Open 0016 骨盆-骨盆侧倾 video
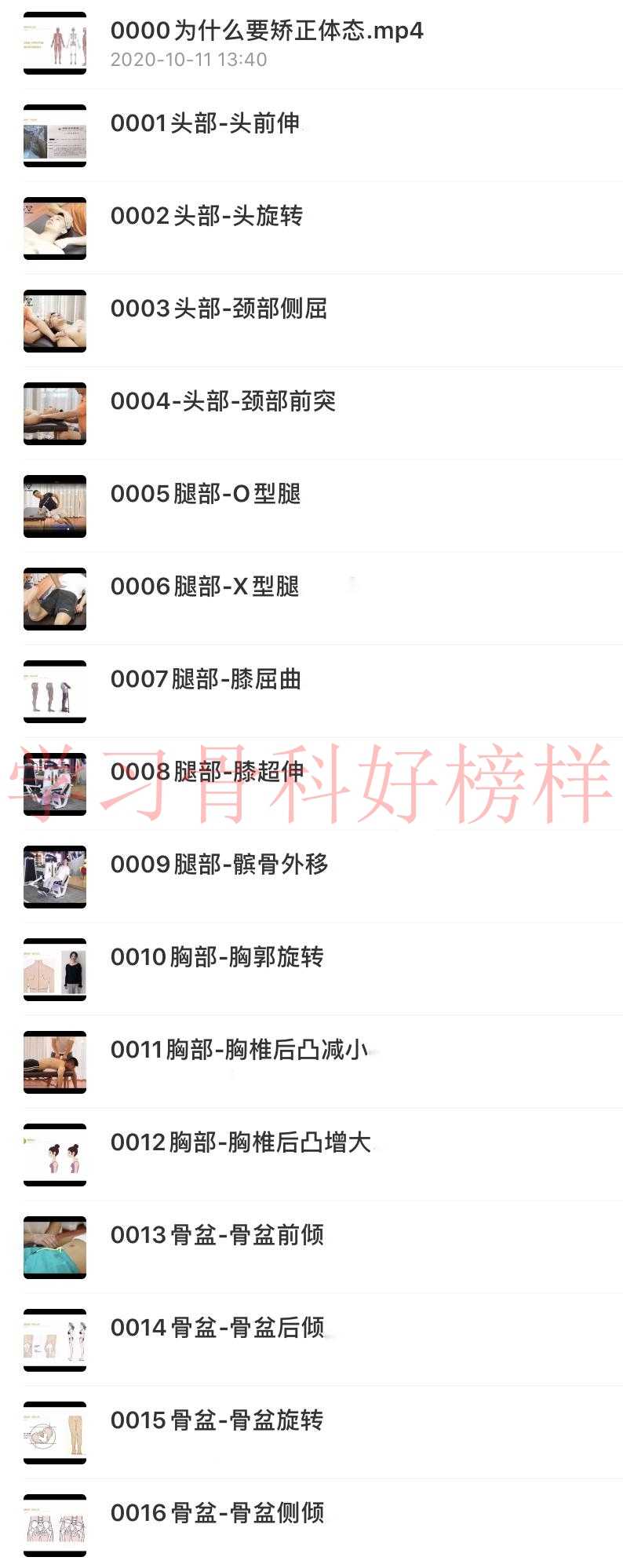Image resolution: width=623 pixels, height=1568 pixels. pos(217,1513)
